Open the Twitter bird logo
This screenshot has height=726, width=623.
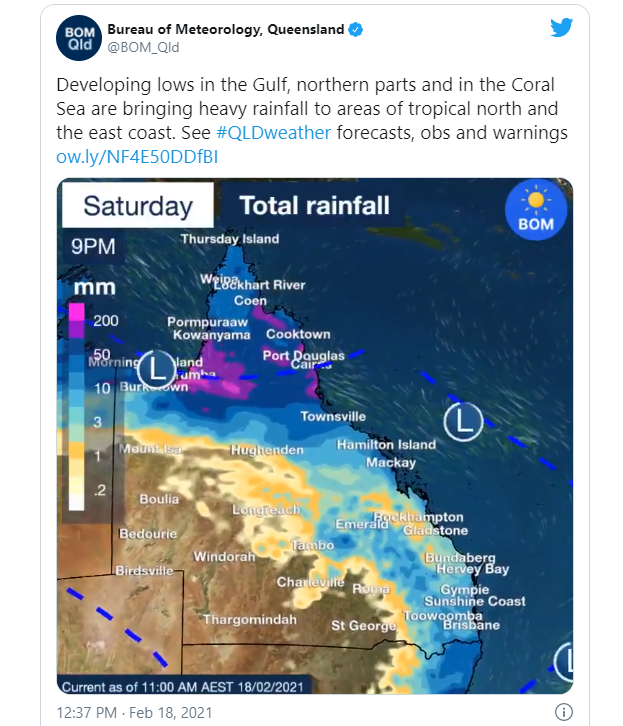tap(562, 29)
